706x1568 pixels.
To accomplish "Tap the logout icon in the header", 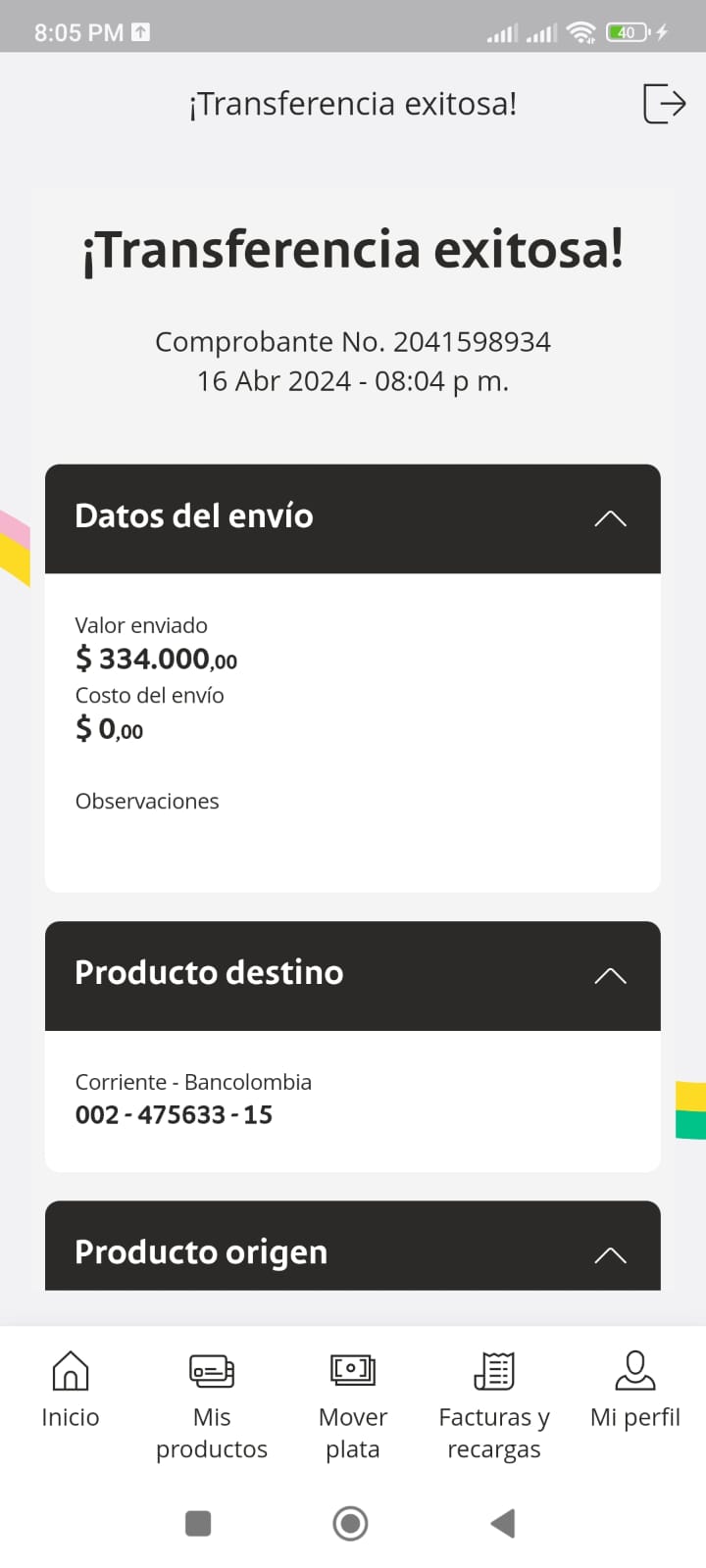I will point(664,103).
